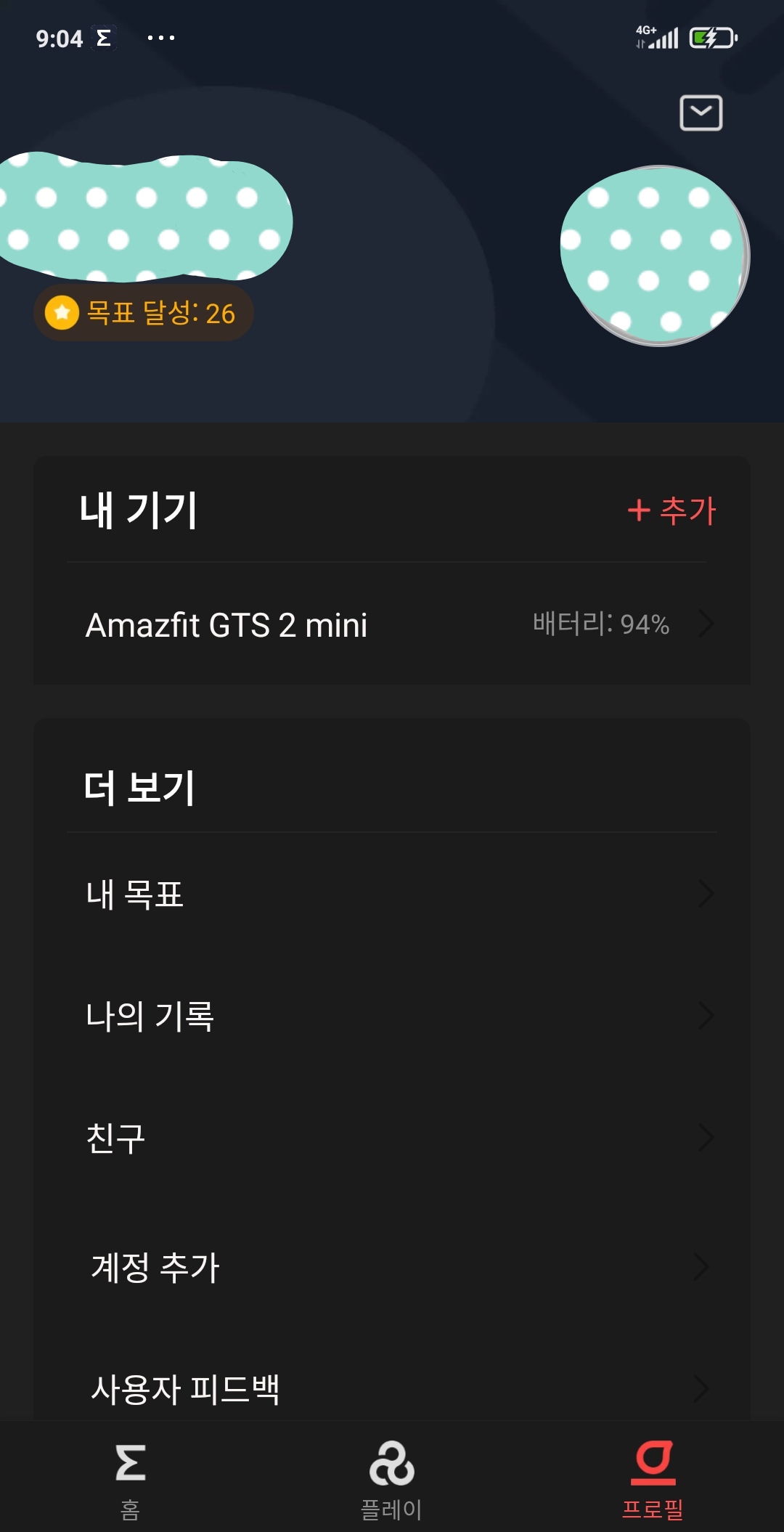
Task: Tap + 추가 to add a device
Action: tap(671, 510)
